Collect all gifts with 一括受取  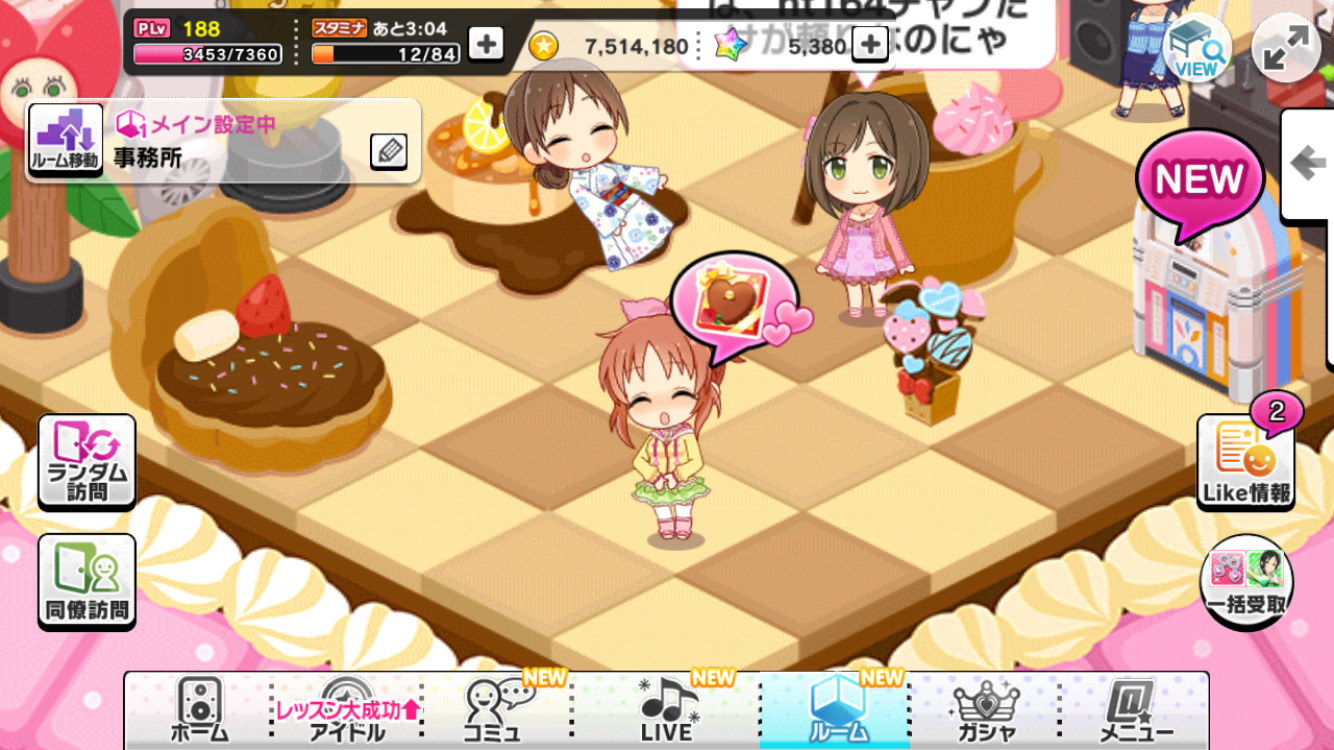coord(1246,578)
